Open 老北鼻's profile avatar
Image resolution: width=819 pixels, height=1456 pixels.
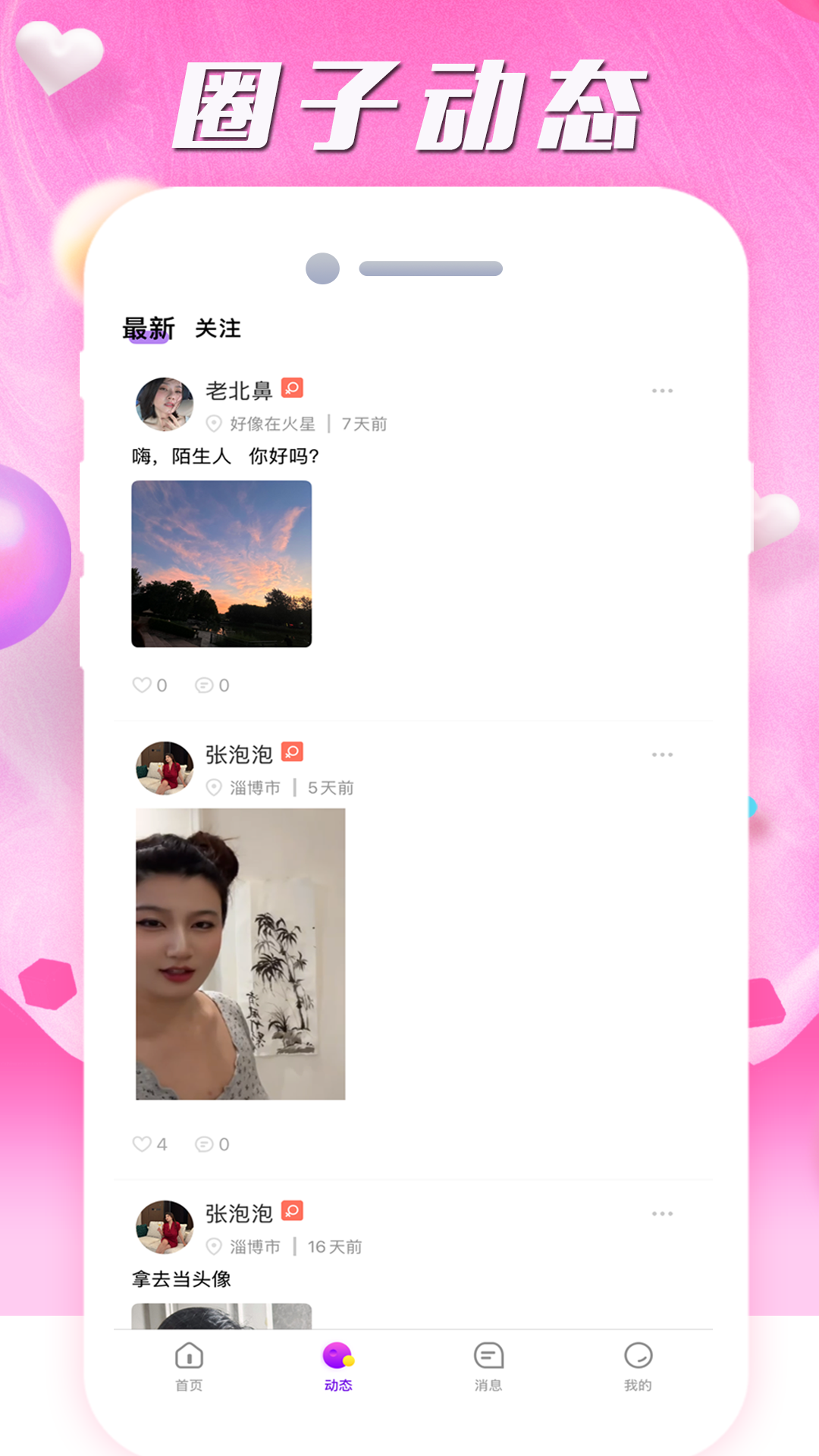point(165,404)
